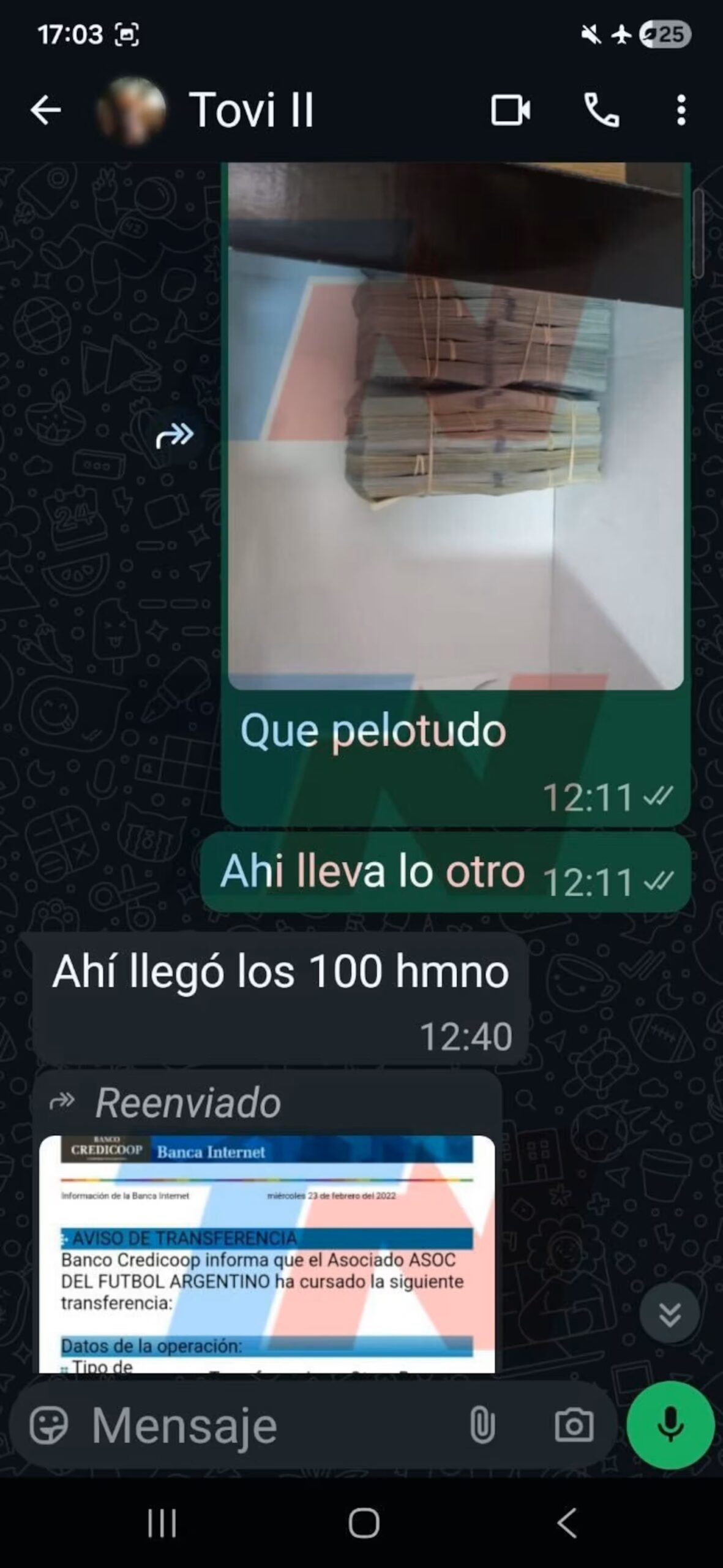Open the emoji picker
The width and height of the screenshot is (723, 1568).
pos(48,1425)
